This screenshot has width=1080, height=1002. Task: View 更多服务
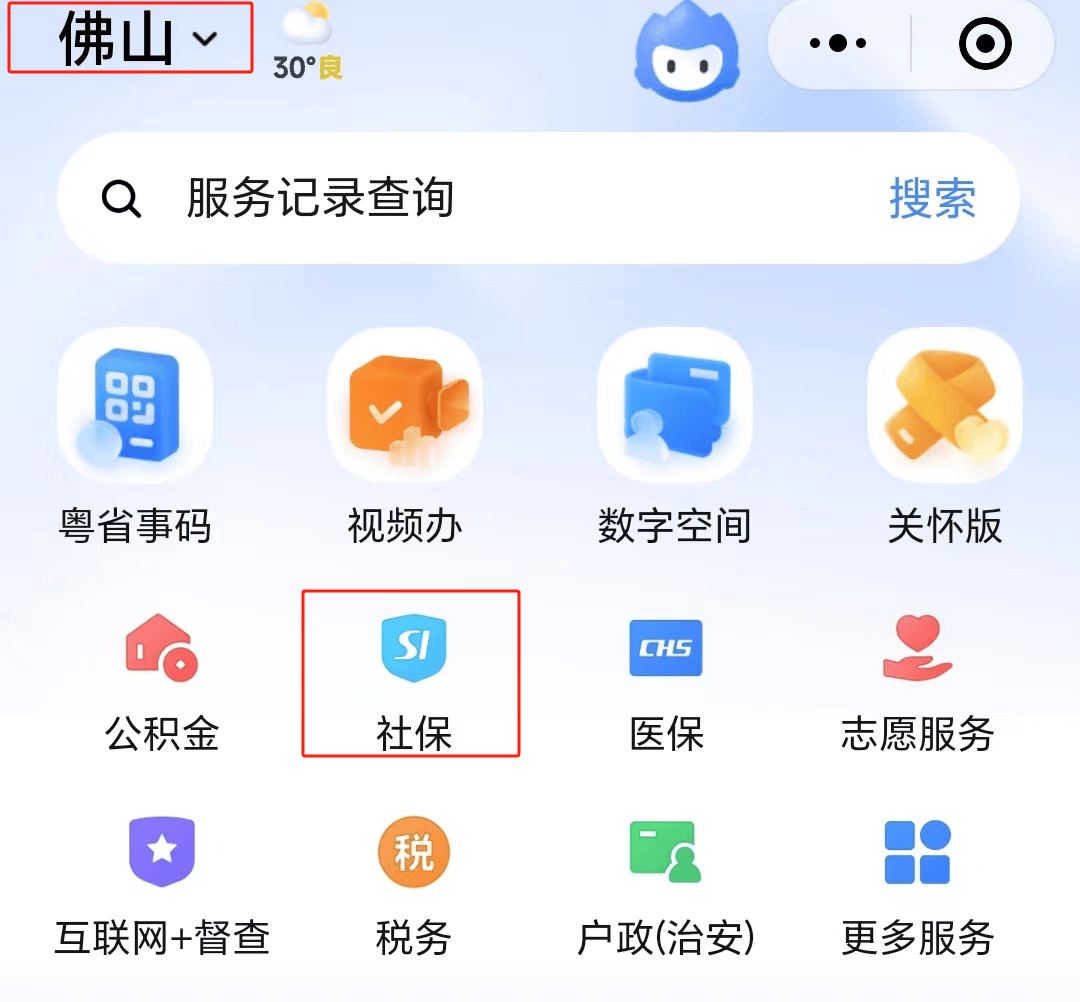[918, 885]
